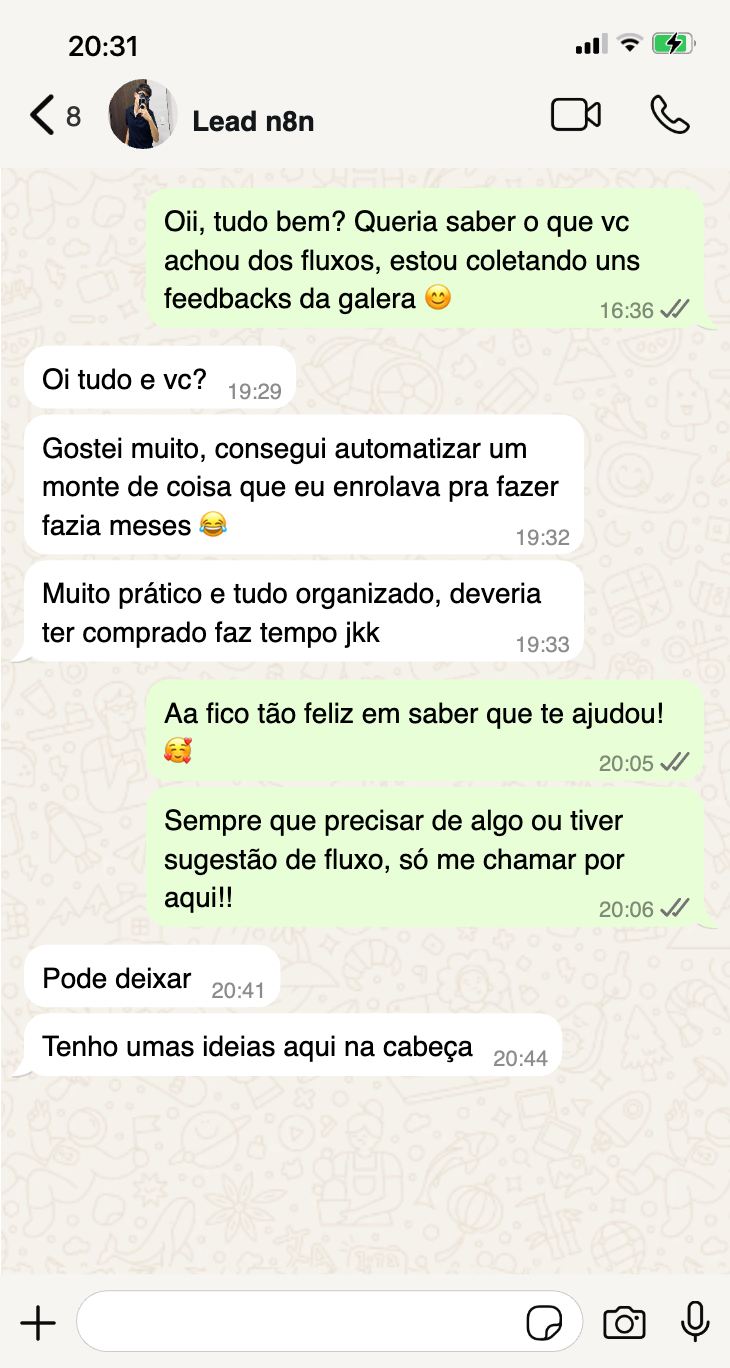Start a video call with Lead n8n
This screenshot has height=1368, width=730.
point(576,115)
